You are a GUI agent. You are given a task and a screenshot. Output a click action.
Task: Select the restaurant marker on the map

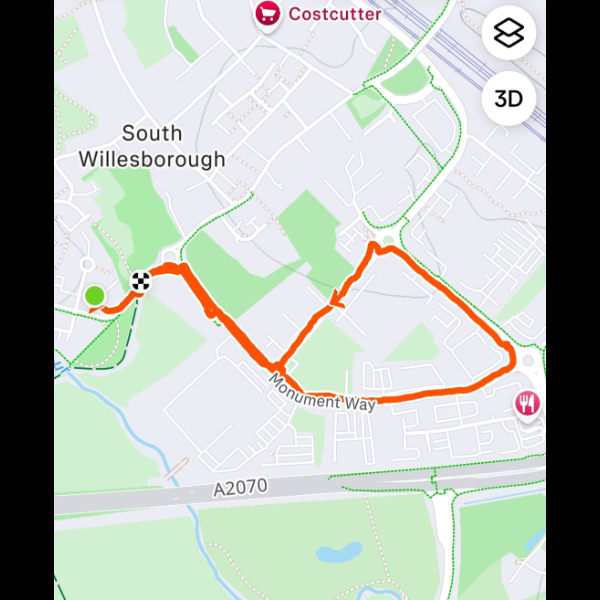[528, 404]
